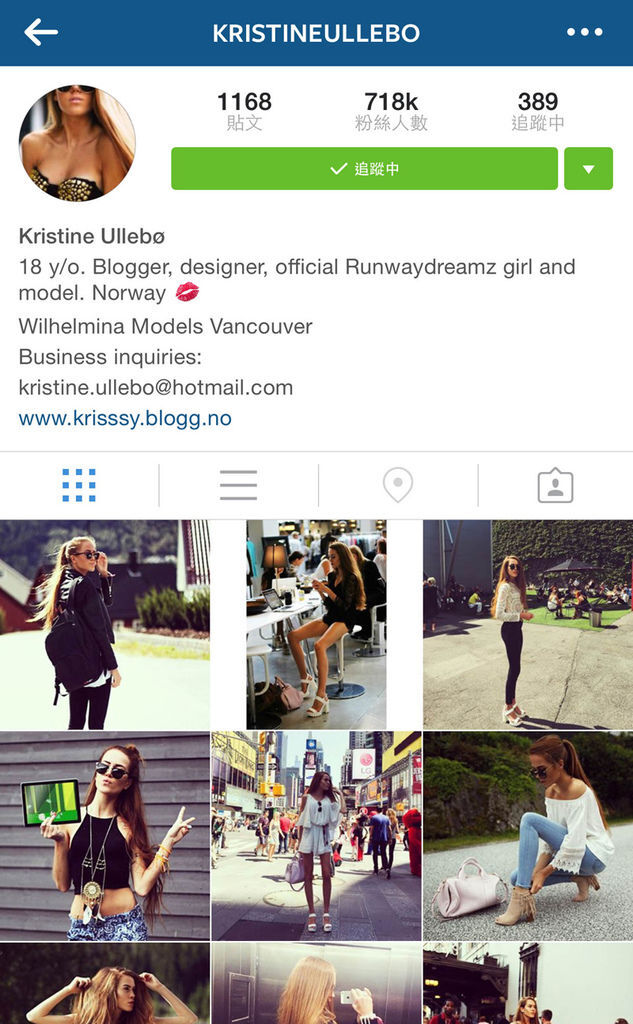
Task: Open the photo of girl holding green tablet
Action: coord(105,835)
